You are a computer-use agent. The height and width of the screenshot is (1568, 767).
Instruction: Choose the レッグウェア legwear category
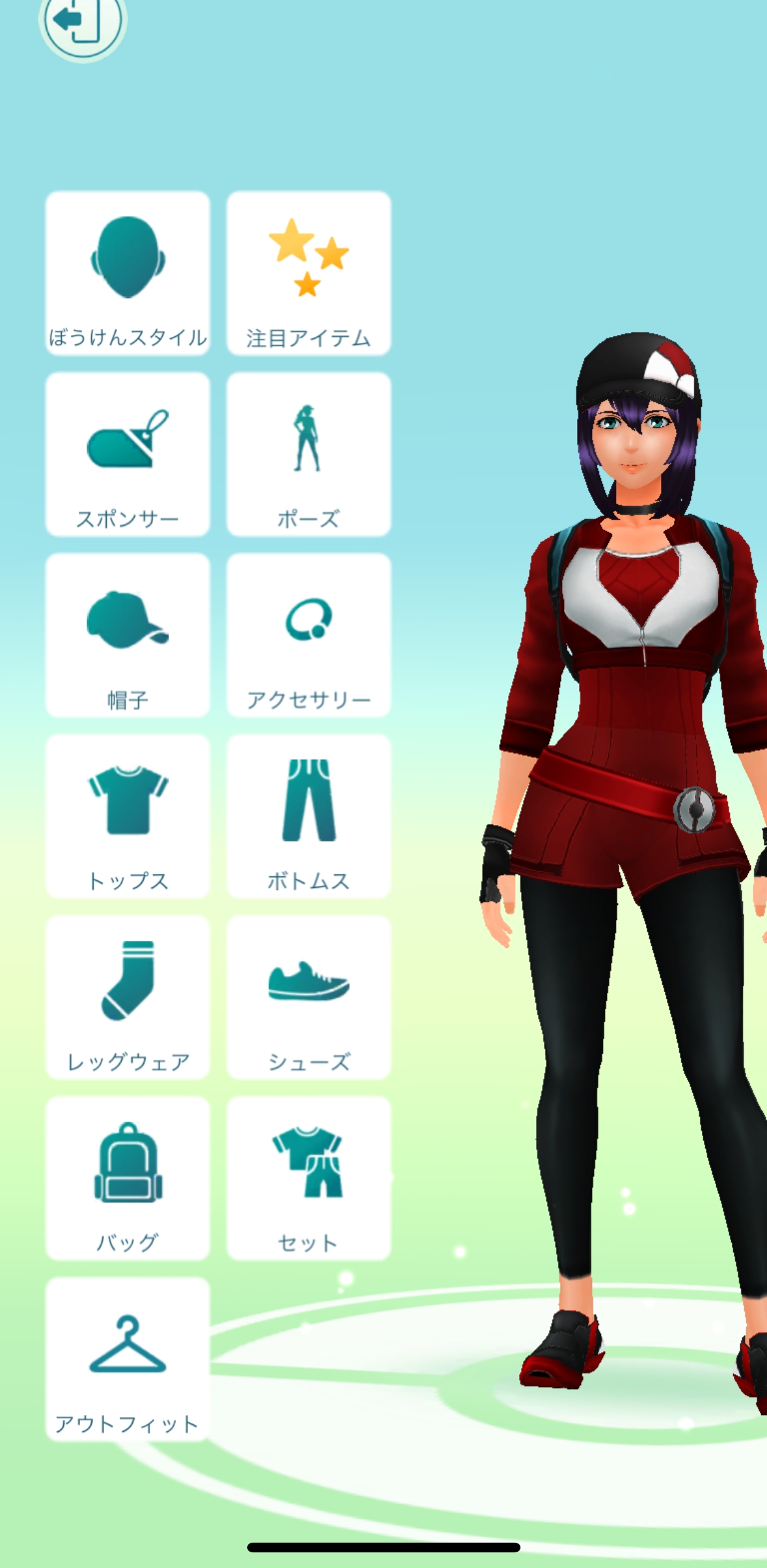(x=128, y=997)
